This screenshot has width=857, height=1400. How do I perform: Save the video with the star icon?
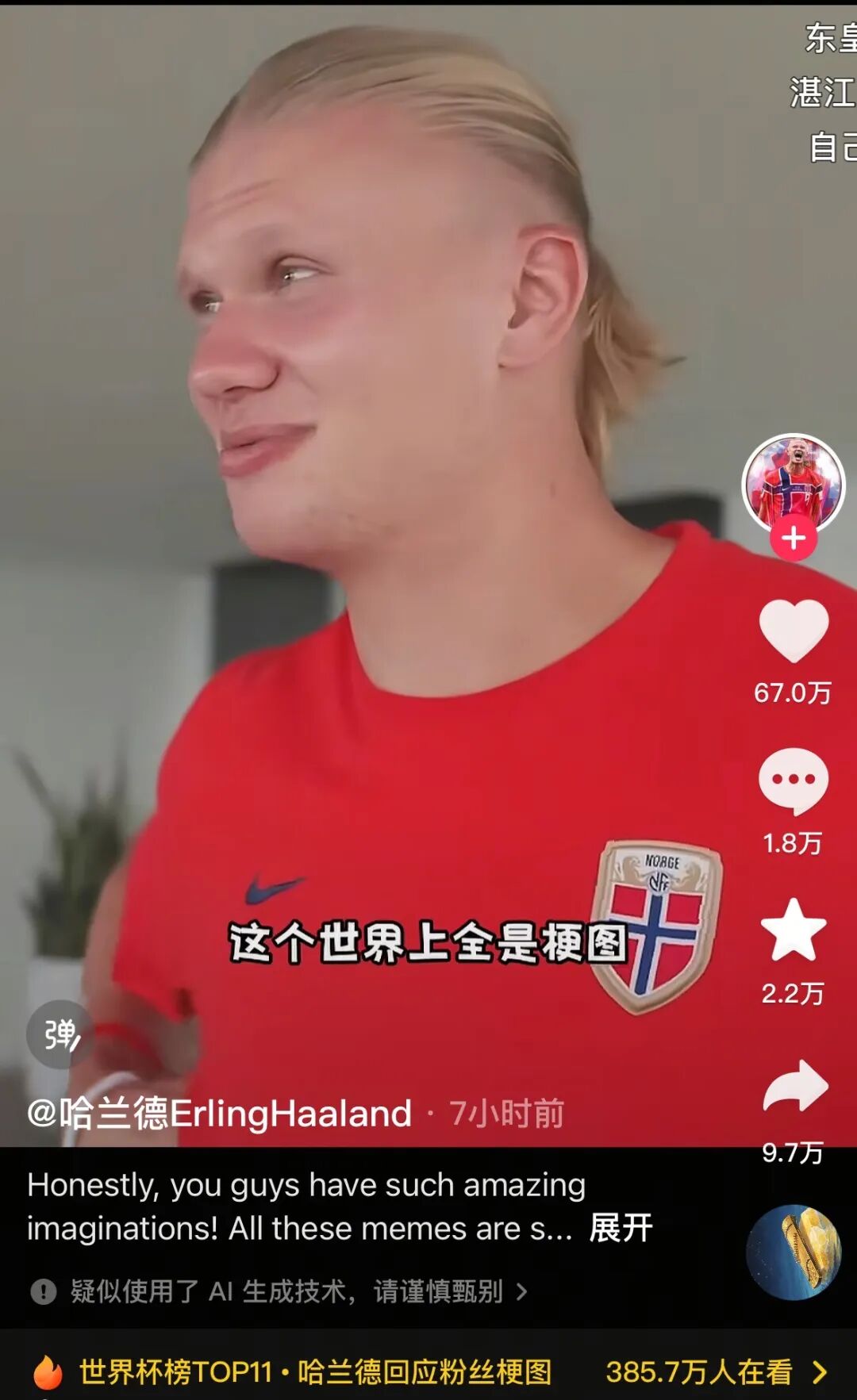point(794,930)
